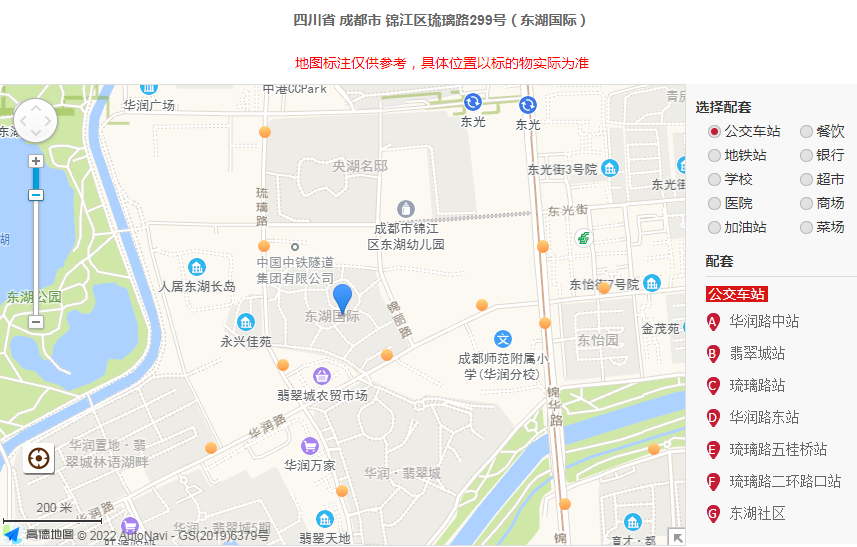Select the 加油站 radio option
The height and width of the screenshot is (547, 857).
(714, 227)
